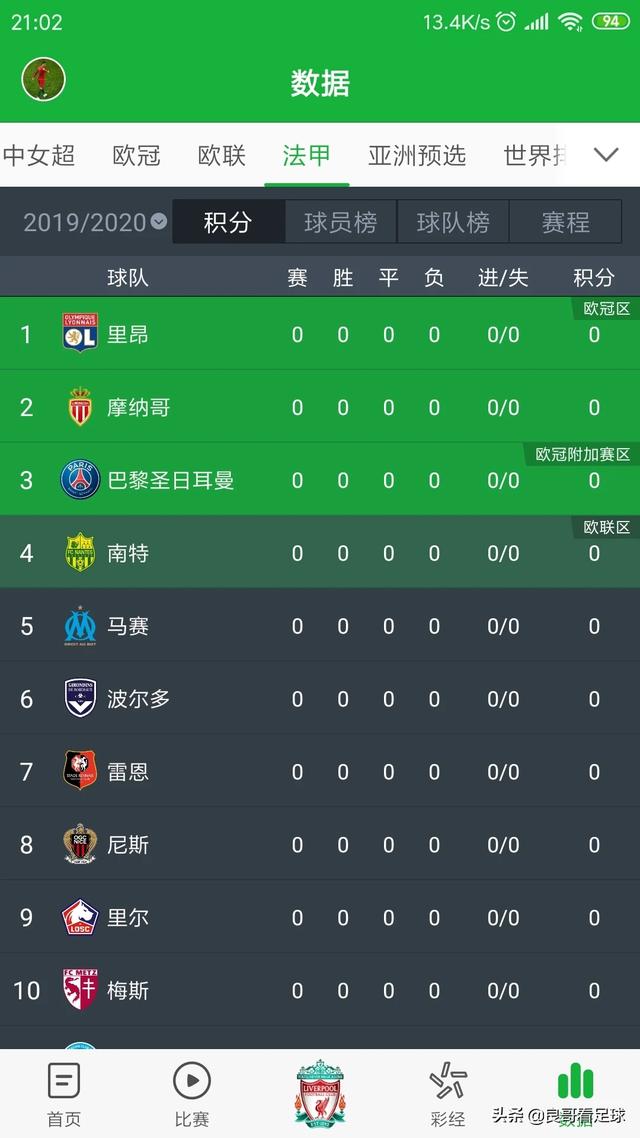Screen dimensions: 640x1138
Task: Select the 法甲 league tab
Action: pyautogui.click(x=306, y=155)
